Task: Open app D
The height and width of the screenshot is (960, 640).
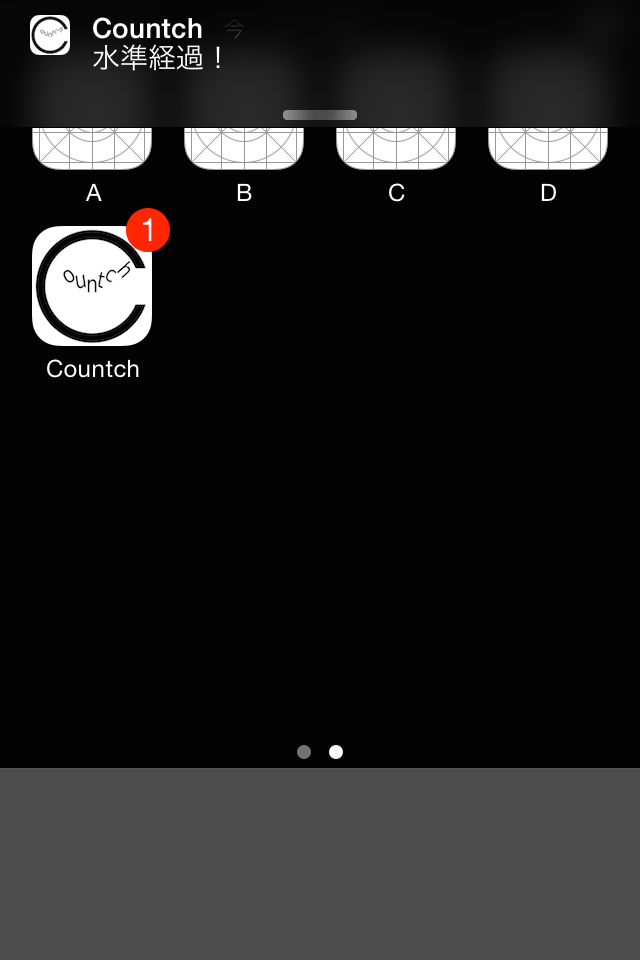Action: [x=548, y=150]
